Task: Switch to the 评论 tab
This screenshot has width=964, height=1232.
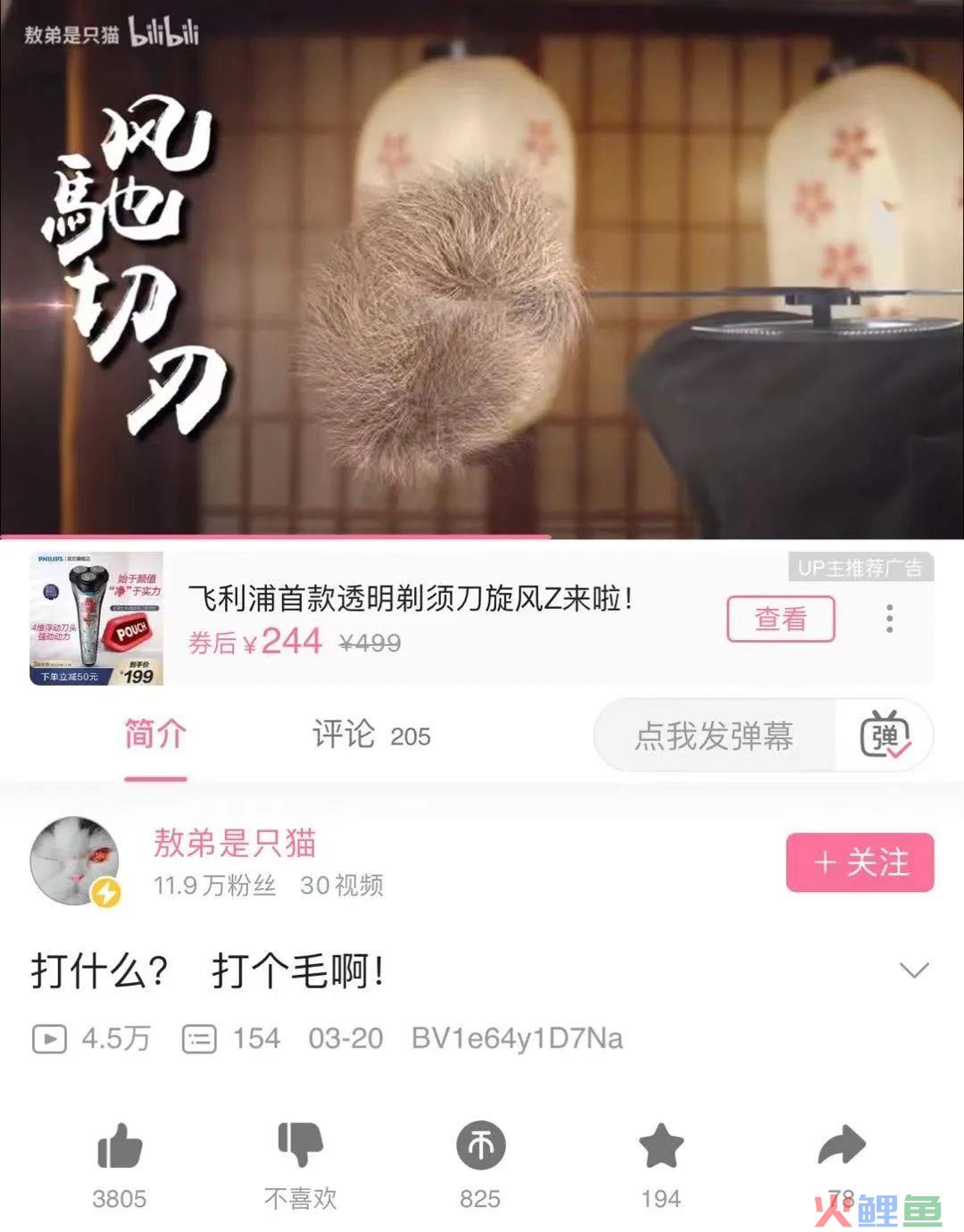Action: pyautogui.click(x=370, y=736)
